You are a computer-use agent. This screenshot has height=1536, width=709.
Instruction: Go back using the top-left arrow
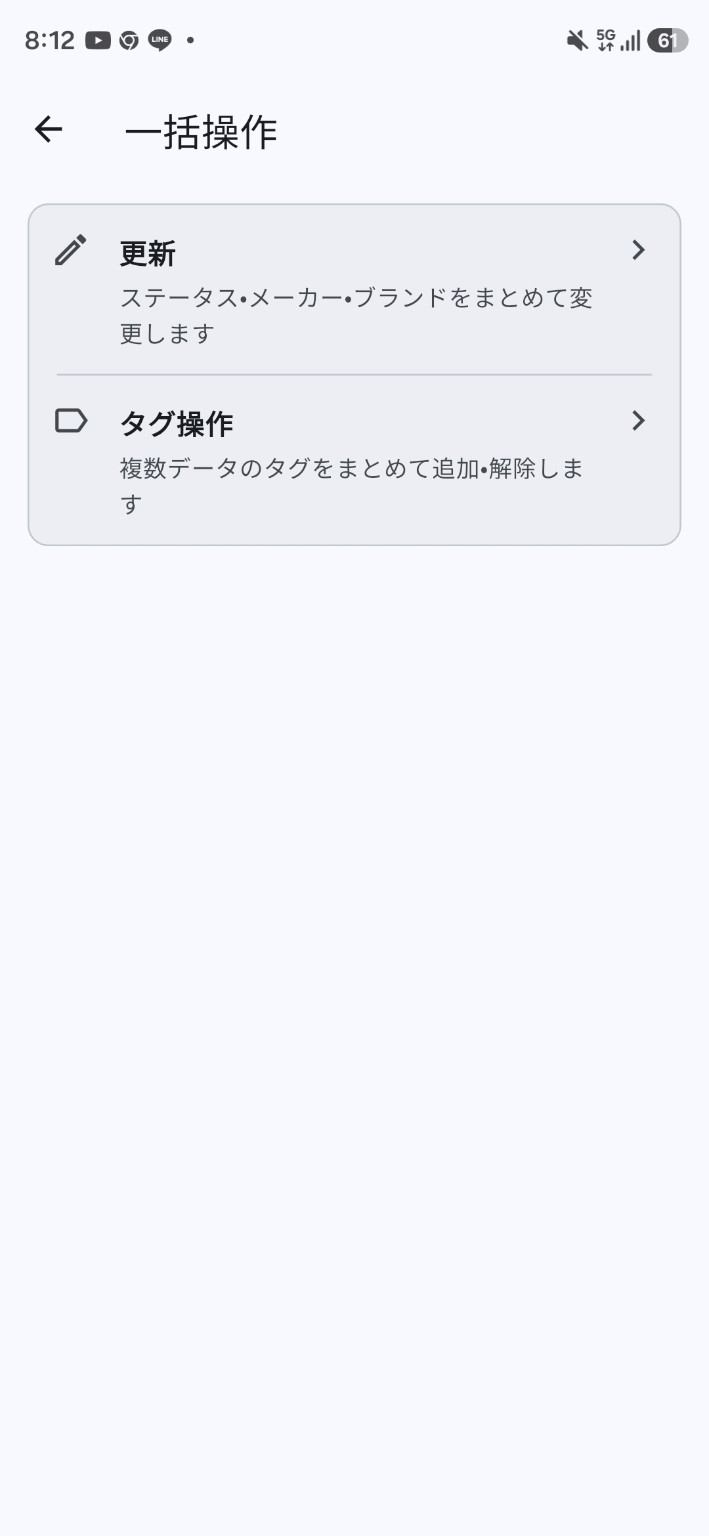(x=48, y=129)
